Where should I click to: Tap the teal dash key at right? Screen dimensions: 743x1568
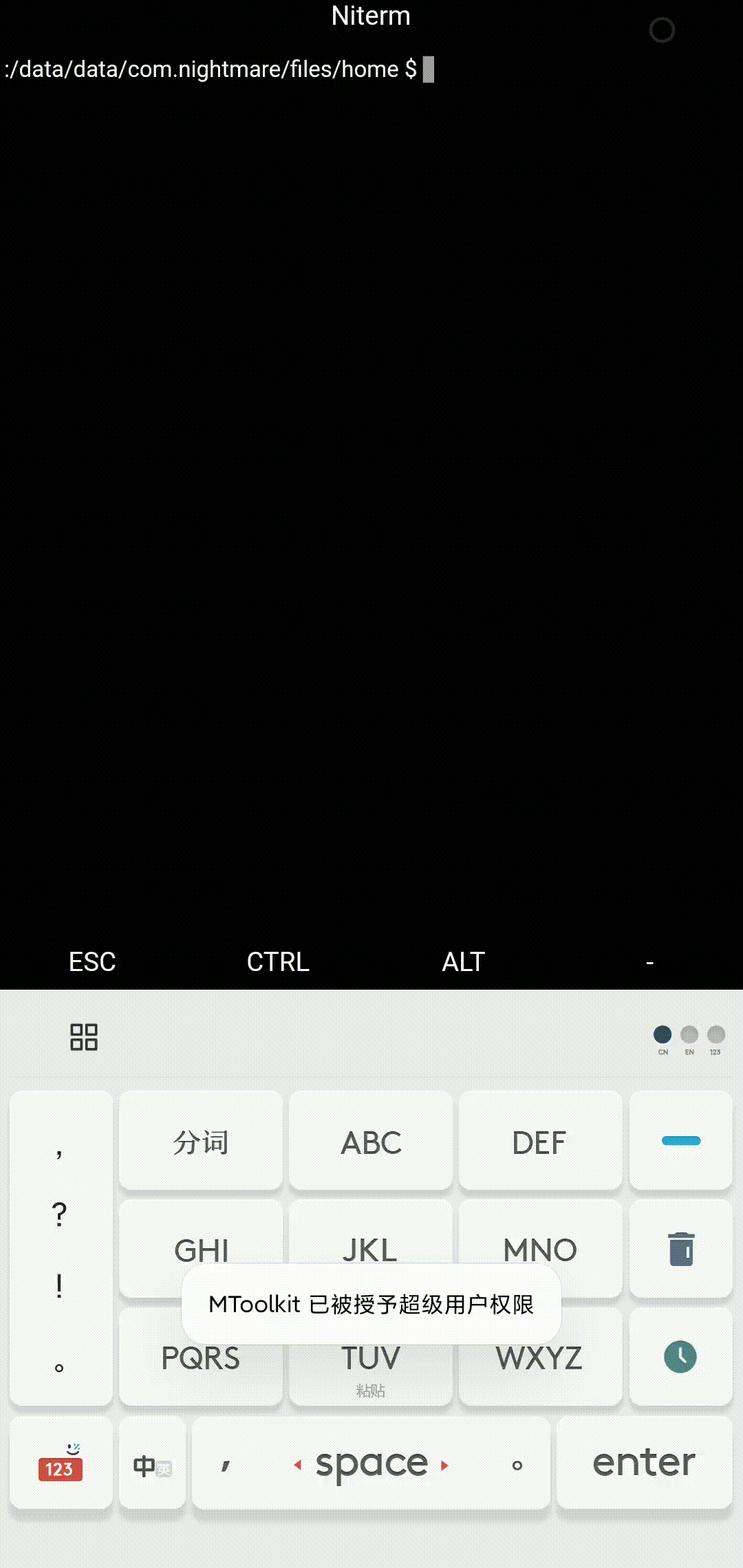[x=681, y=1141]
